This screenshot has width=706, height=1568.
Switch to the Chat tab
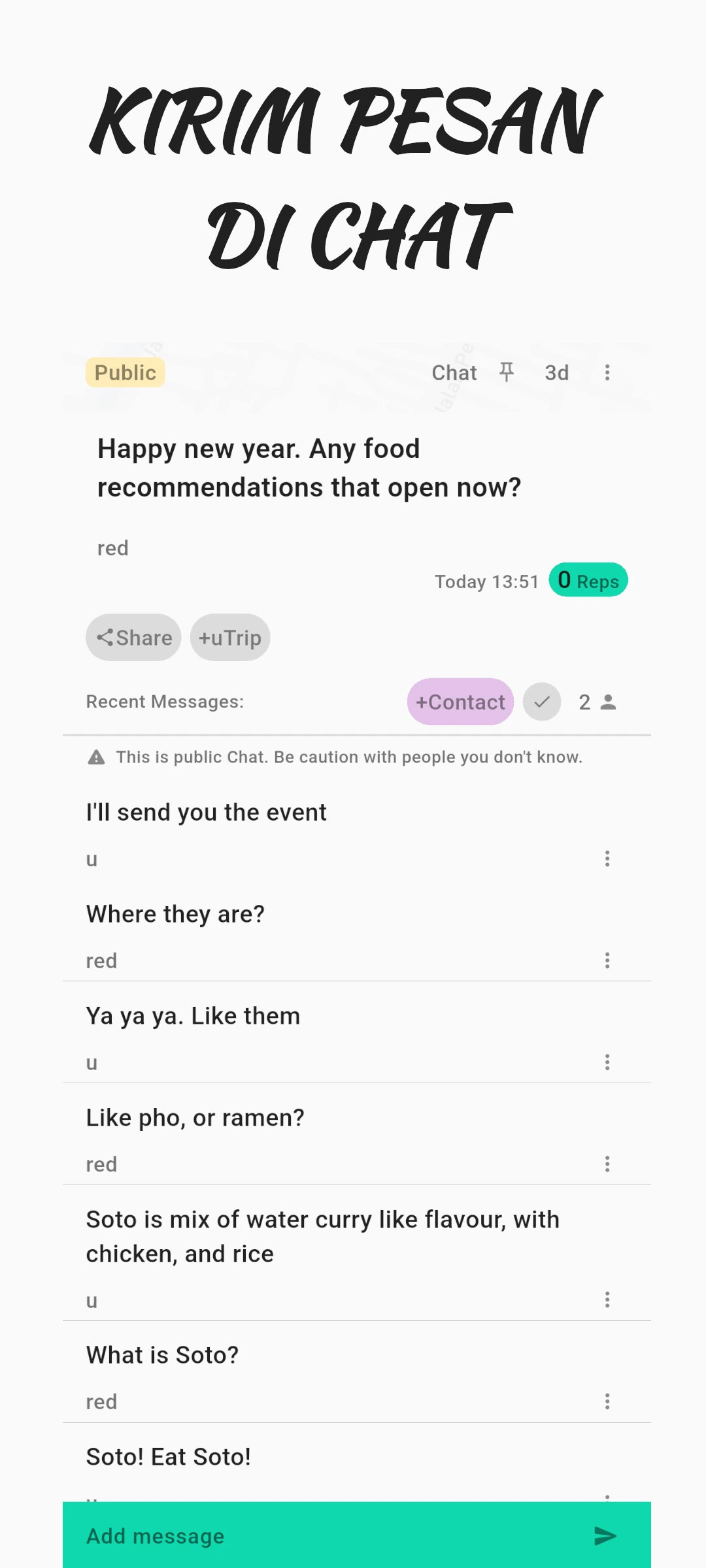(454, 372)
